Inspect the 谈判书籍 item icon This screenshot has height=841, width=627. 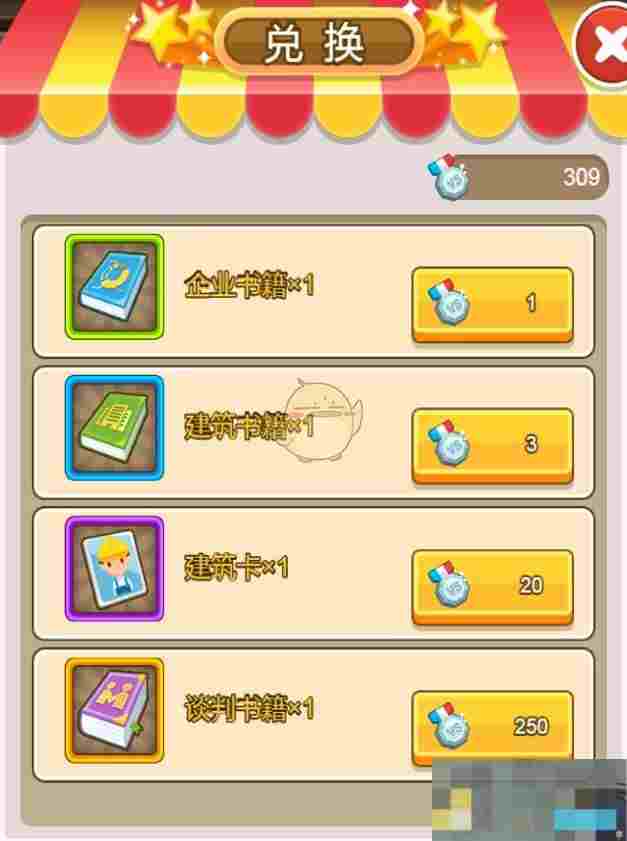[x=114, y=710]
